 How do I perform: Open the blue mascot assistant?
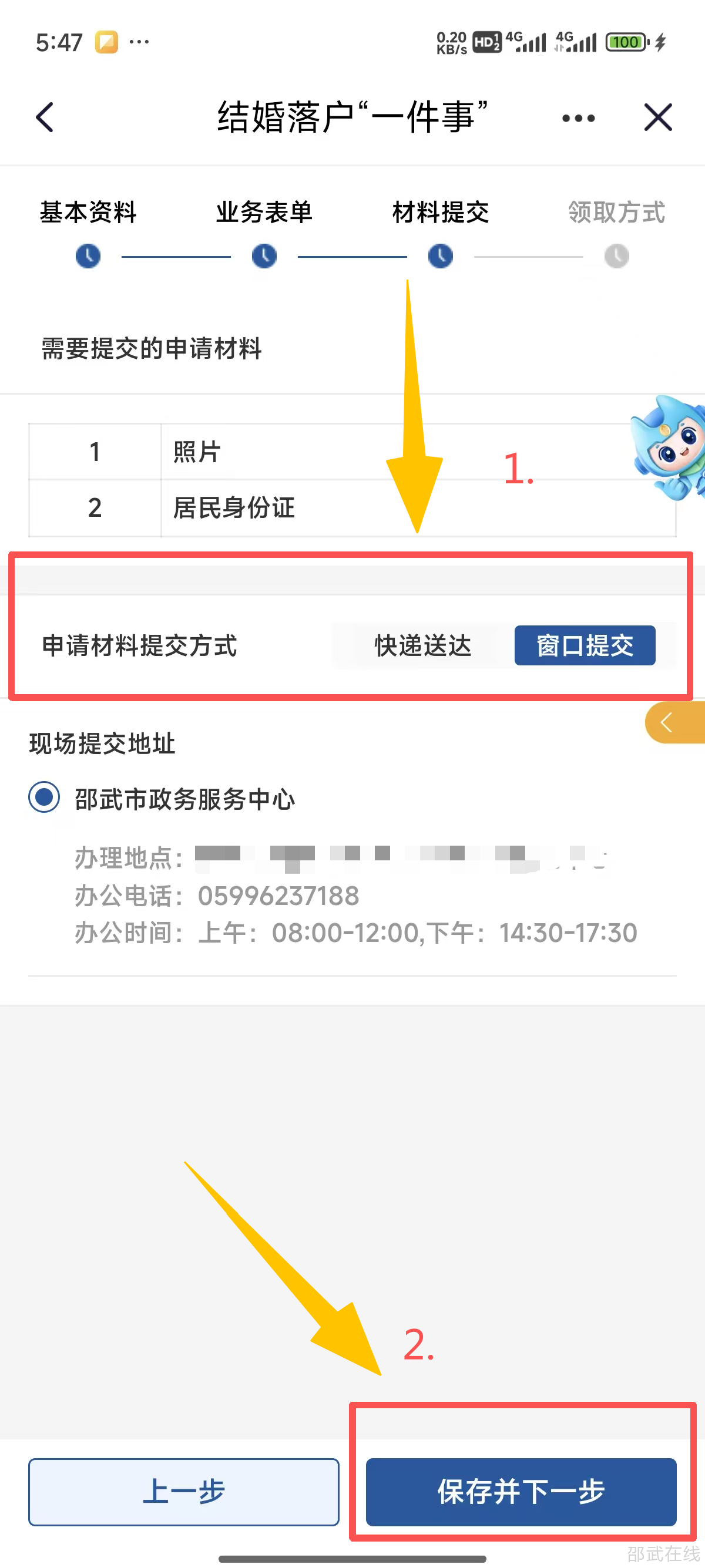(670, 447)
